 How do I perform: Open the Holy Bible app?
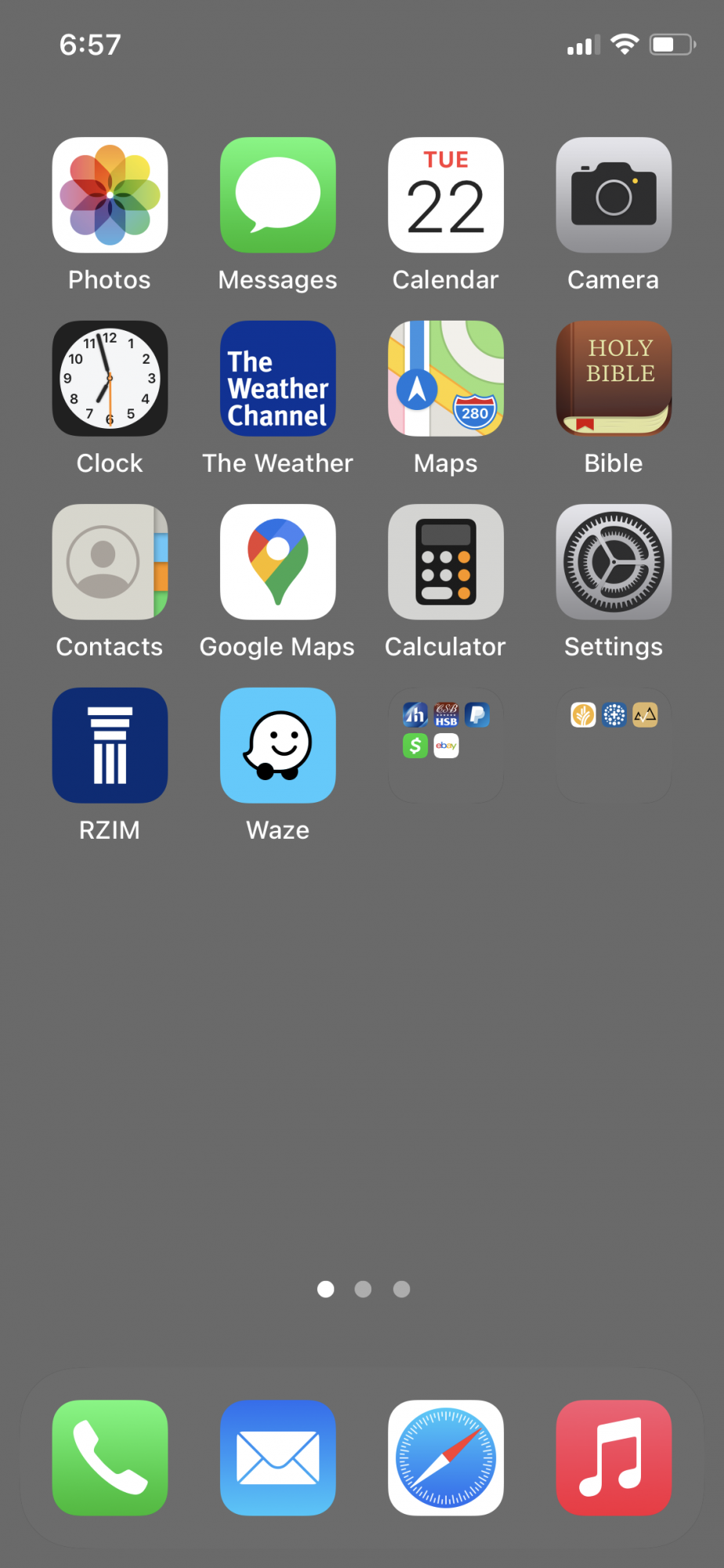point(614,379)
